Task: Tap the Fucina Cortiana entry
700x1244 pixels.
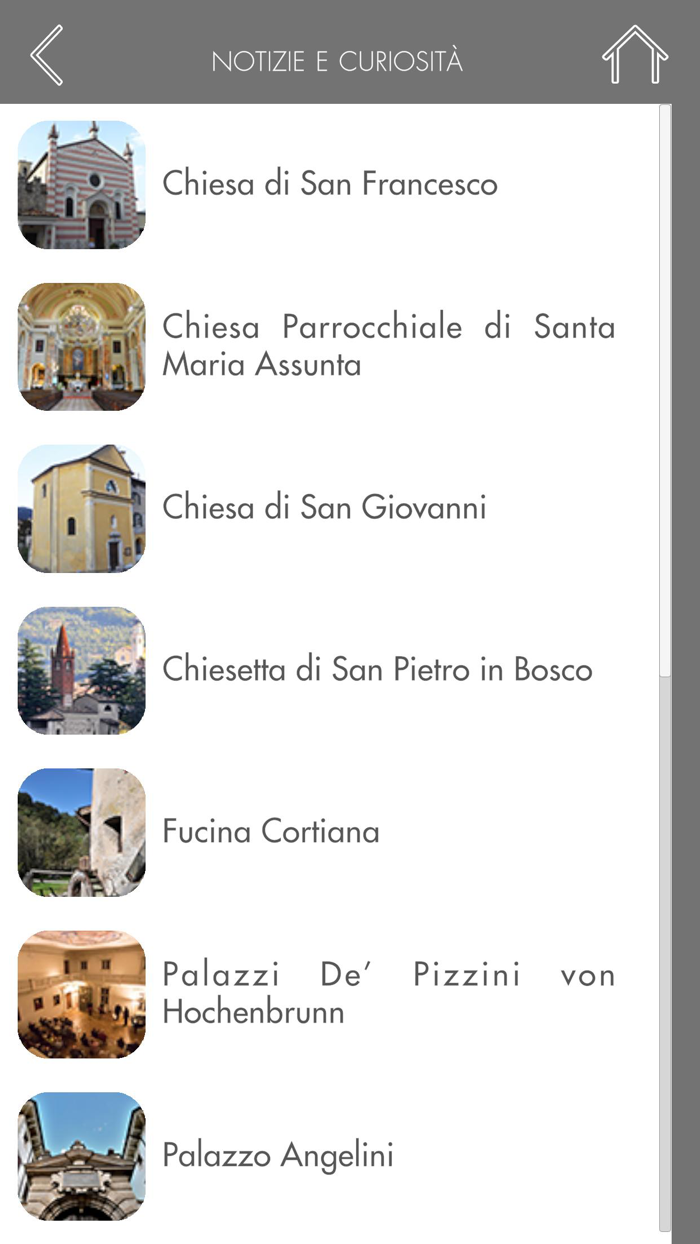Action: [271, 832]
